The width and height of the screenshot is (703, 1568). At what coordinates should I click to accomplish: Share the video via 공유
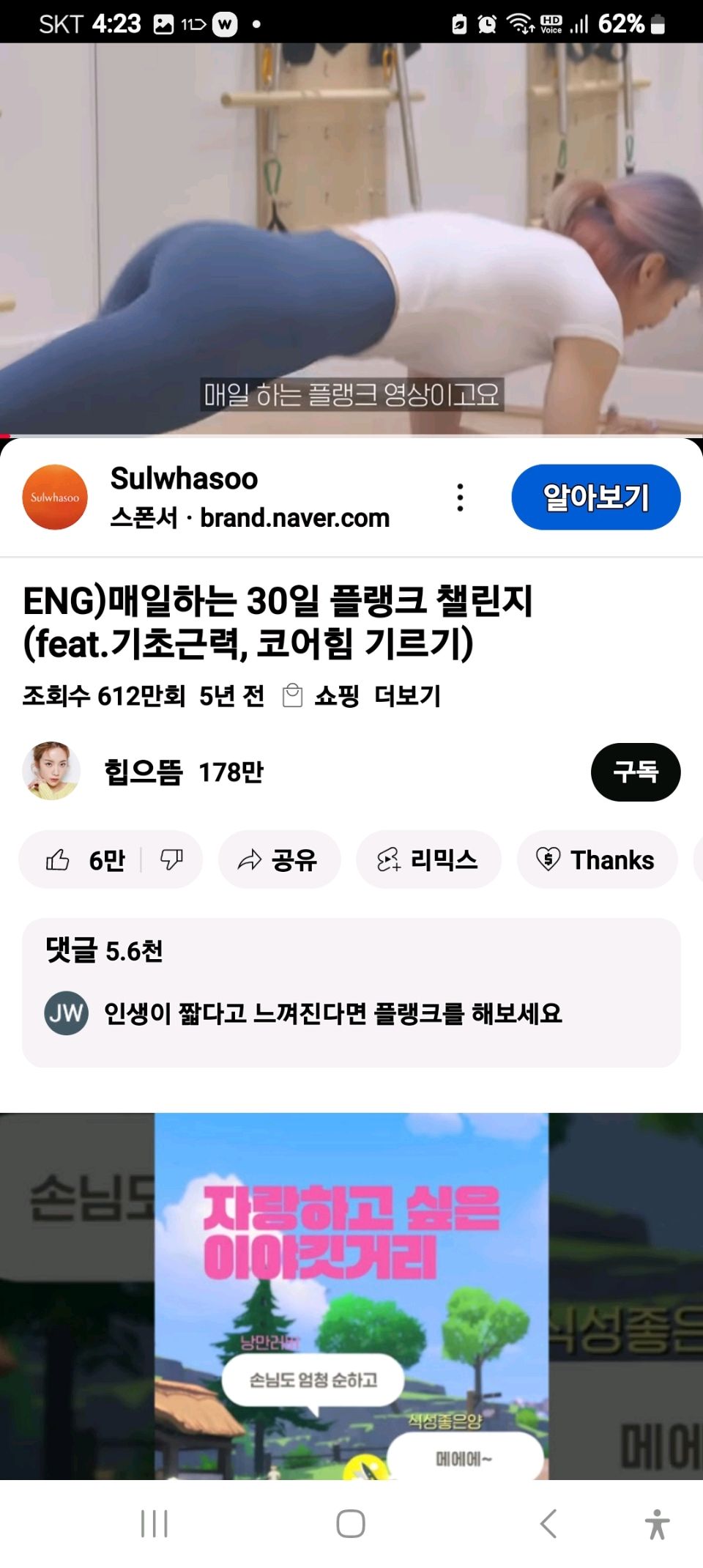[x=279, y=859]
